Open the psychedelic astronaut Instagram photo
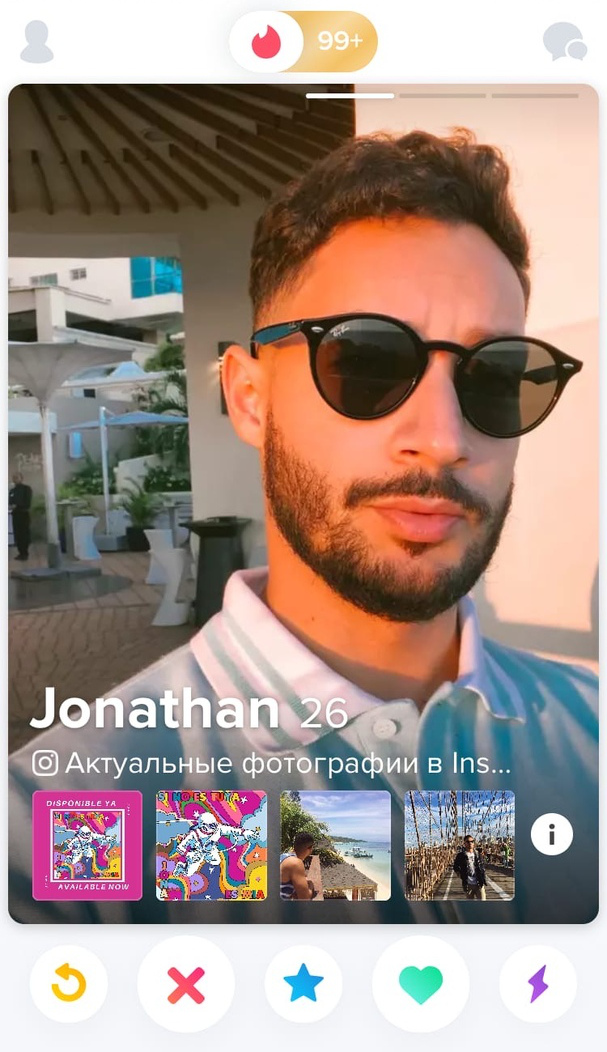 tap(211, 845)
